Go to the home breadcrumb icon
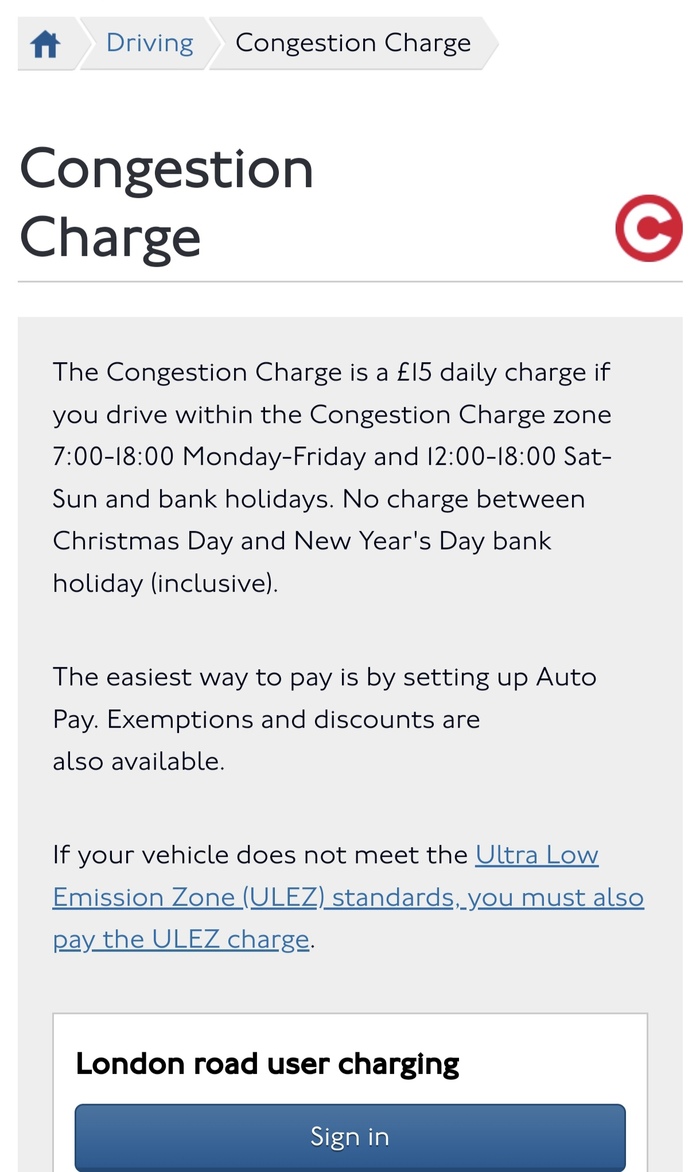Image resolution: width=700 pixels, height=1172 pixels. tap(46, 44)
